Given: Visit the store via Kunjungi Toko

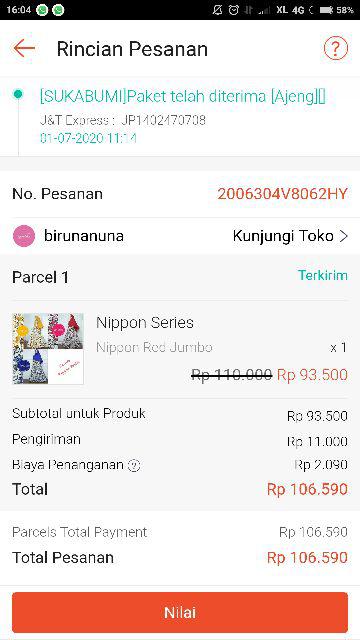Looking at the screenshot, I should click(x=290, y=236).
